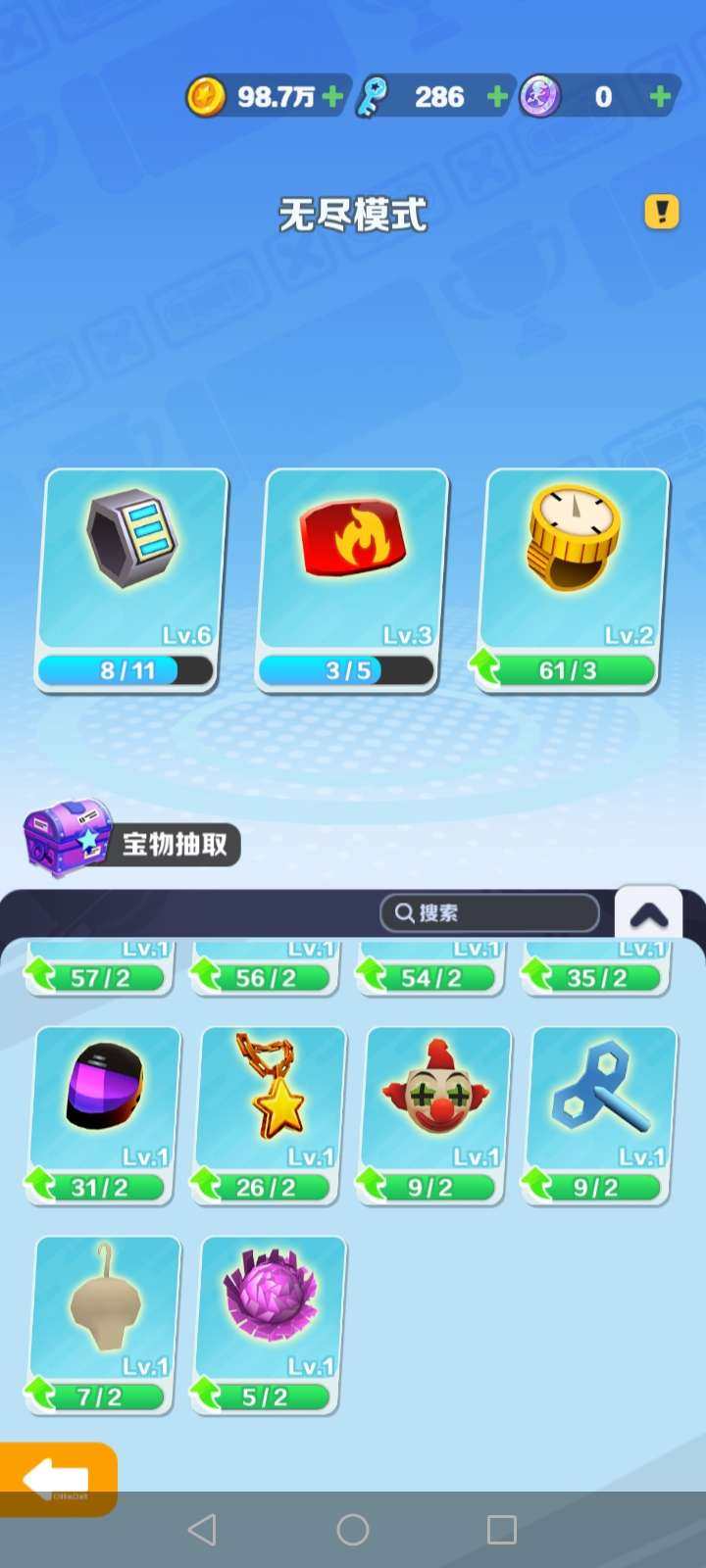
Task: Add more coins with the coin plus button
Action: click(x=332, y=96)
